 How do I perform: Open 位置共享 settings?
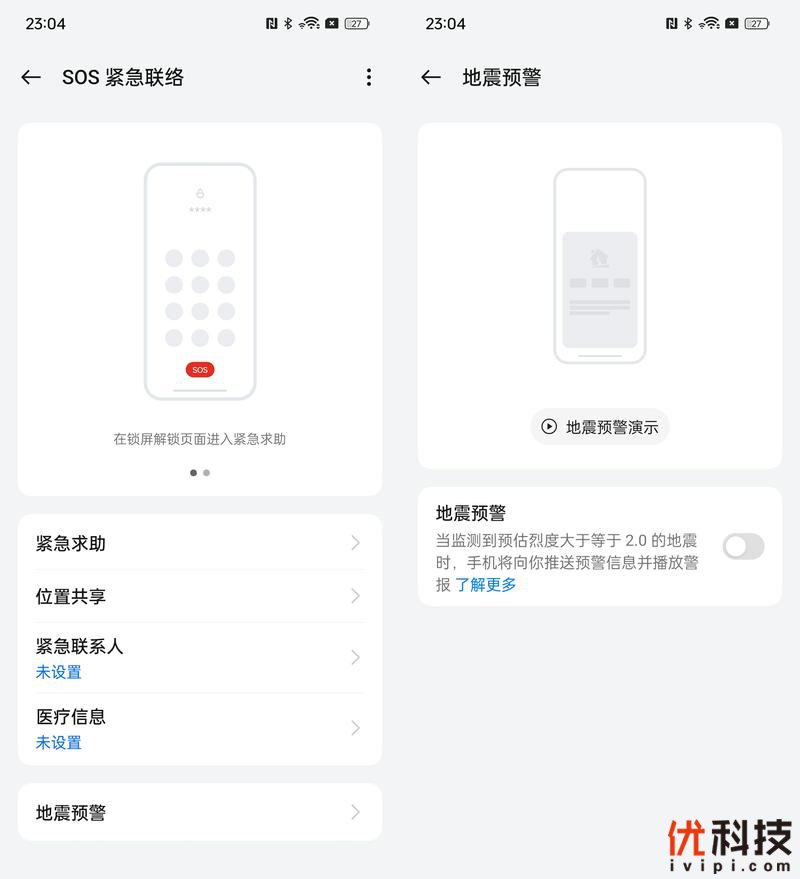(x=200, y=596)
